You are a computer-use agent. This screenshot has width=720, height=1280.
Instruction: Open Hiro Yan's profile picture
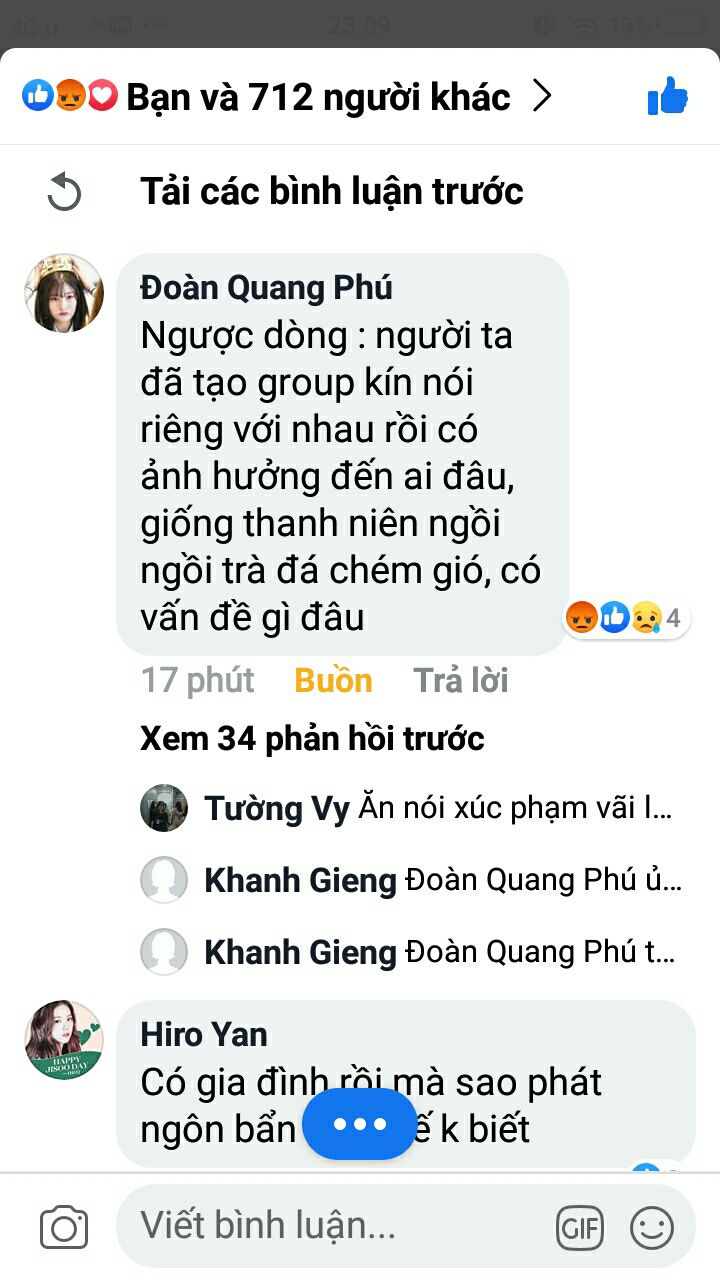(64, 1040)
